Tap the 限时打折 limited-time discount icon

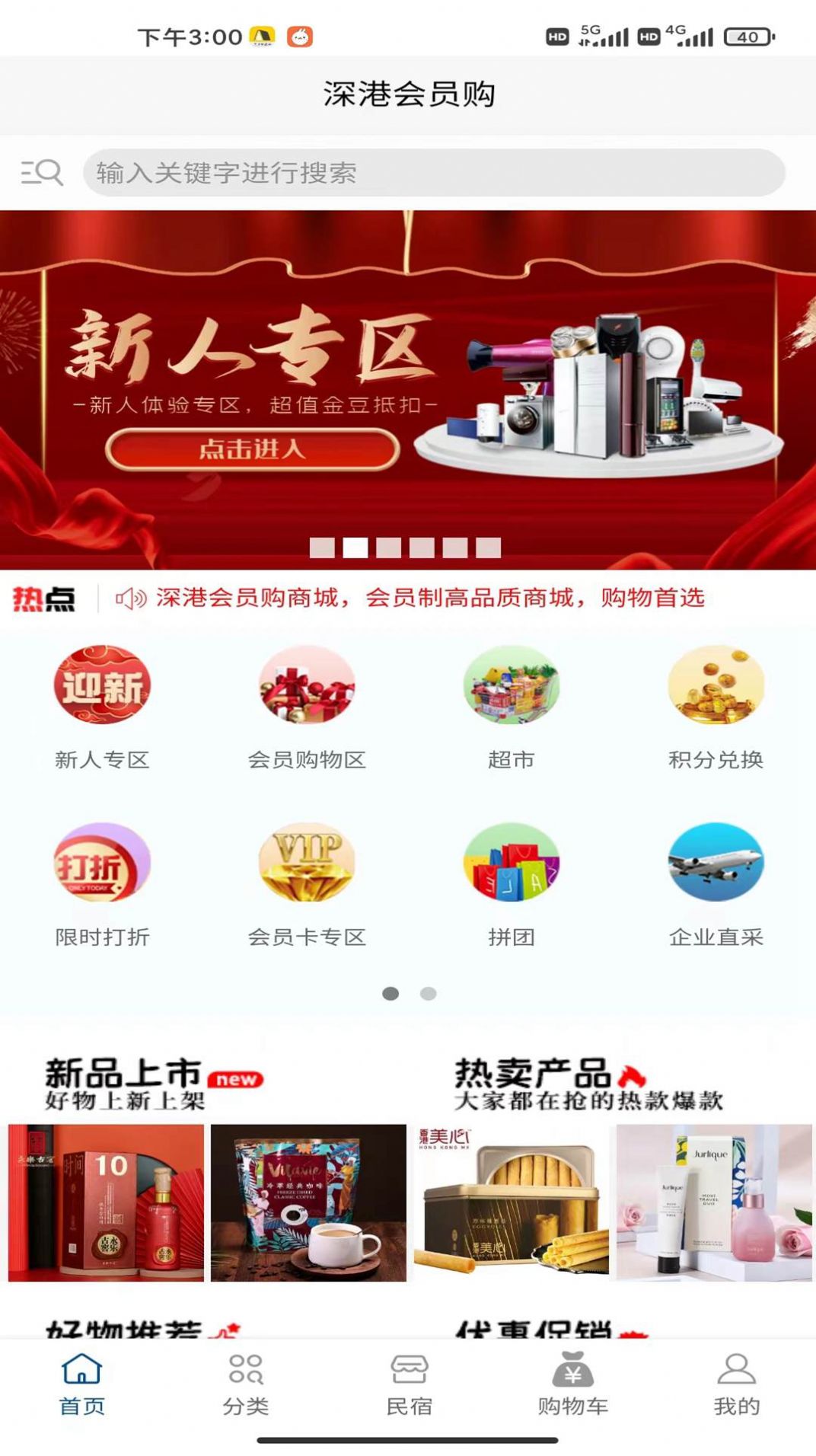point(104,862)
